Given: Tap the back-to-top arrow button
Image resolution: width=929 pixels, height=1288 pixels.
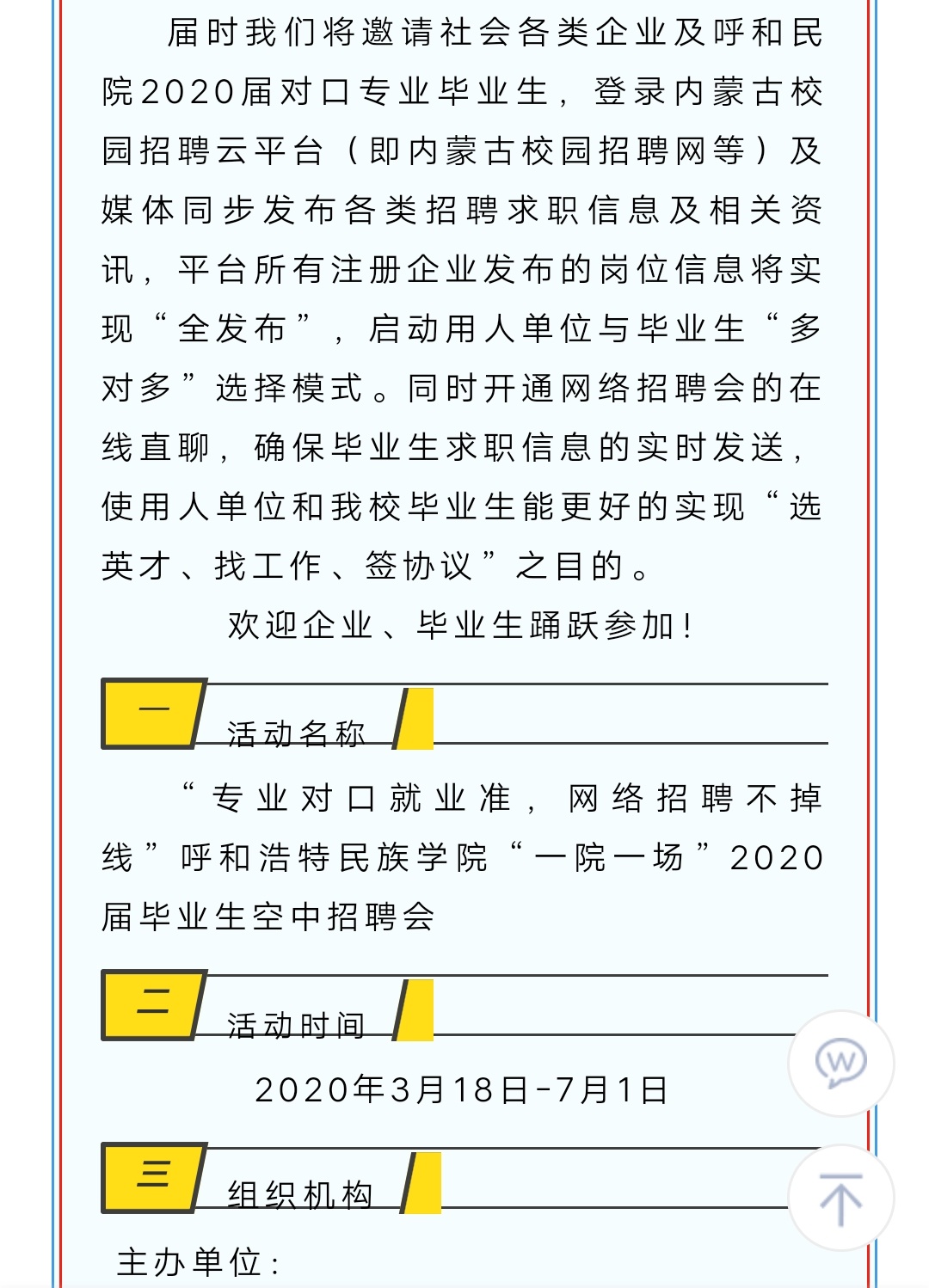Looking at the screenshot, I should [840, 1198].
